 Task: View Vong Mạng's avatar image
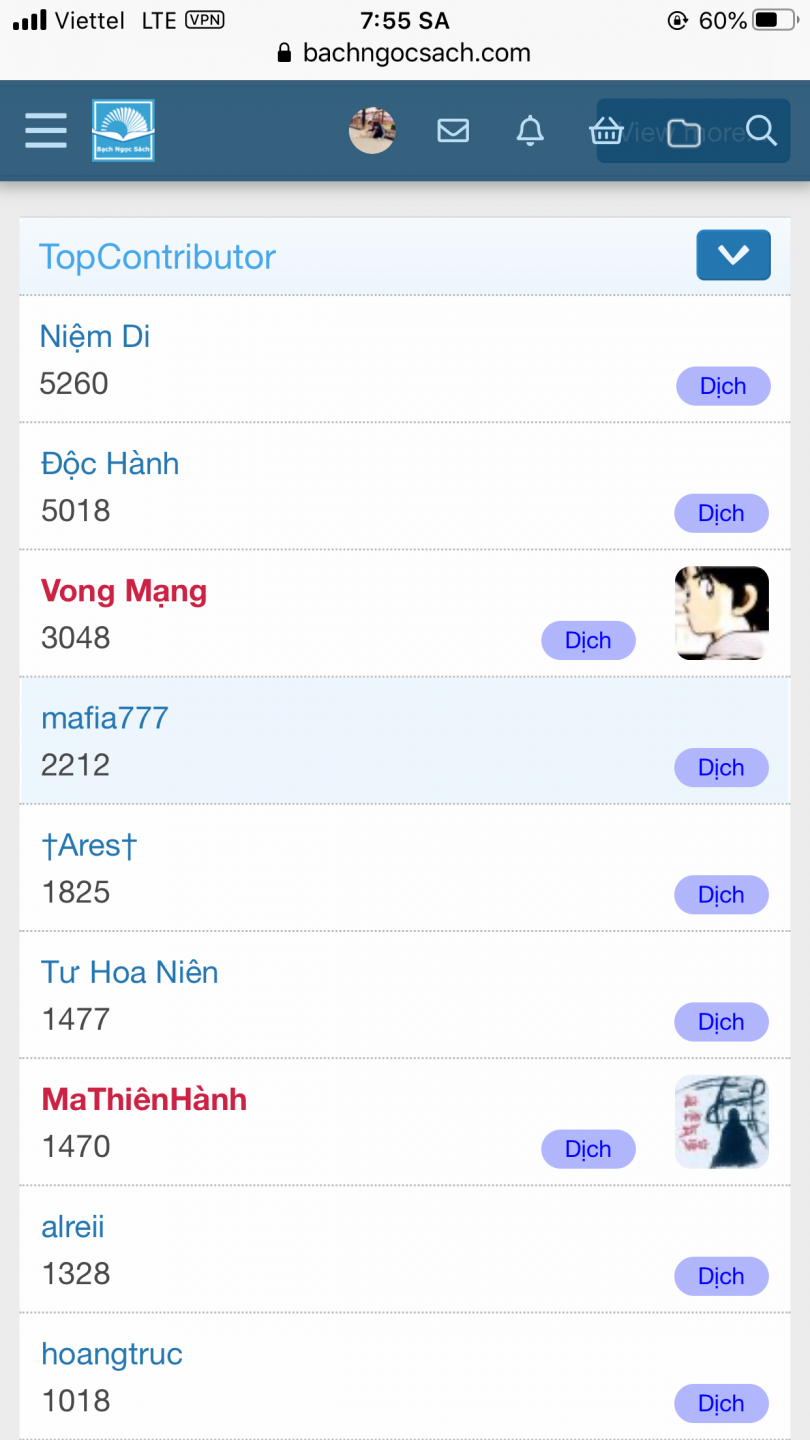tap(721, 613)
